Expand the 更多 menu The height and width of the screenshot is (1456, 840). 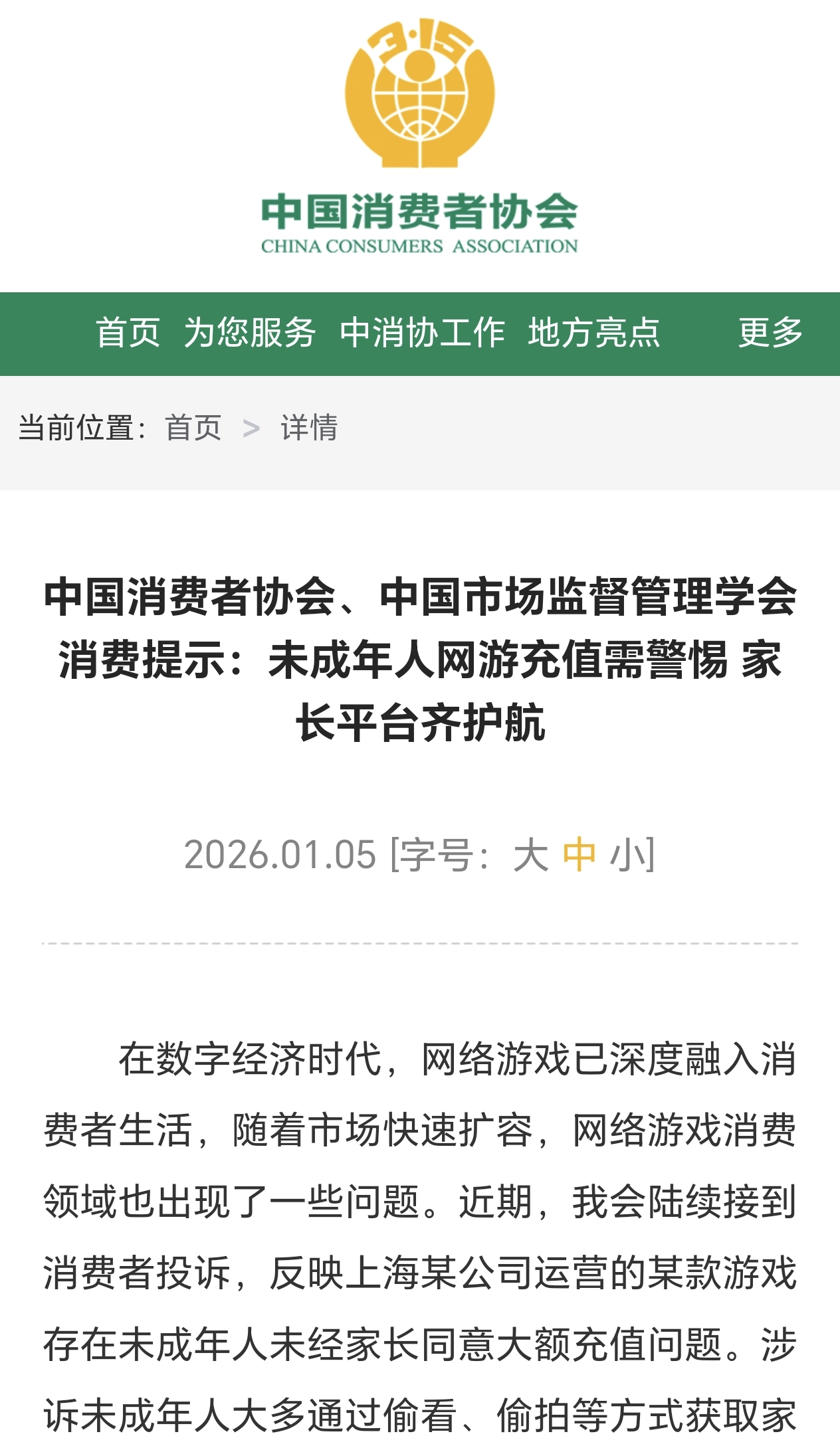pos(771,333)
